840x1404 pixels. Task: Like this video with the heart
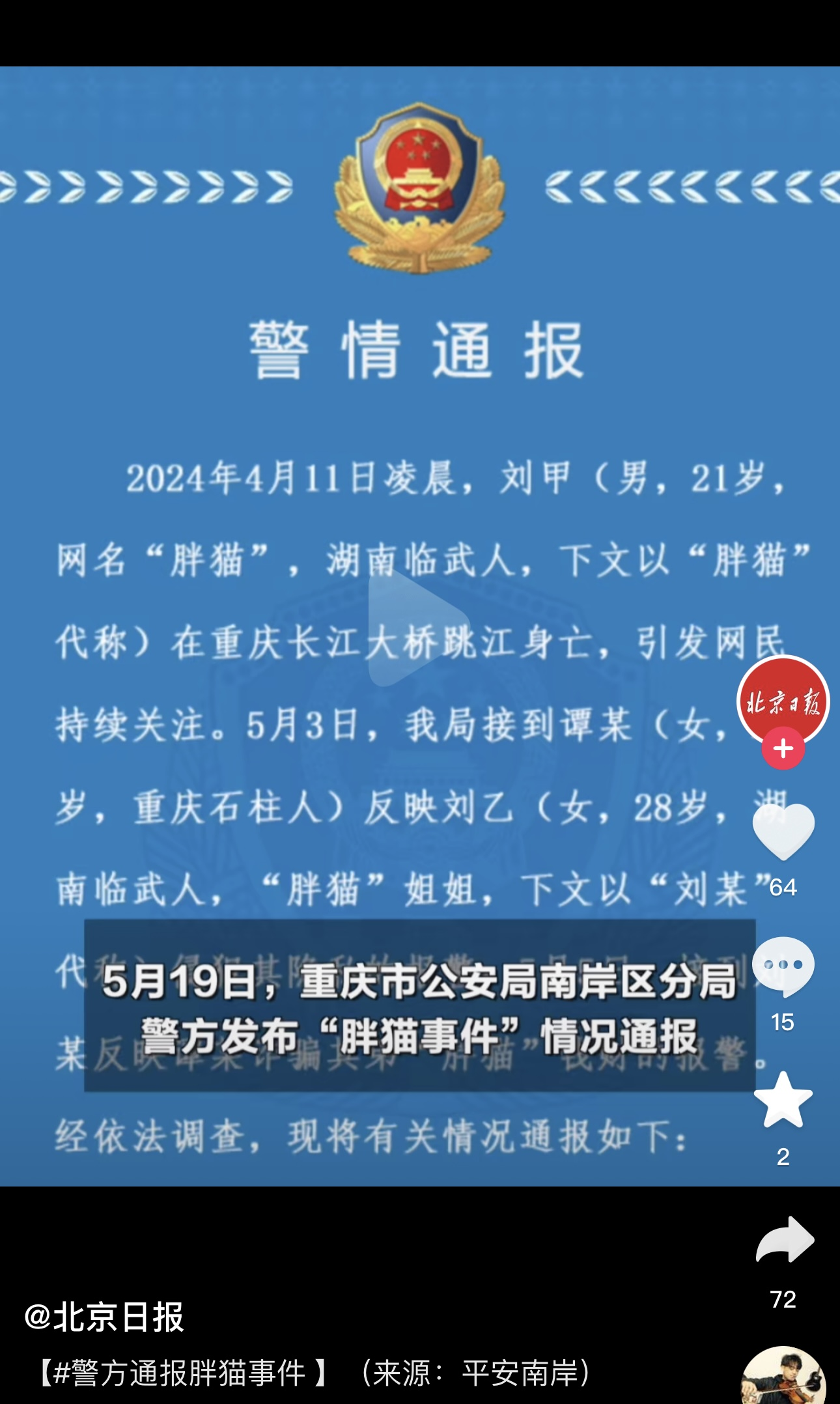point(783,832)
